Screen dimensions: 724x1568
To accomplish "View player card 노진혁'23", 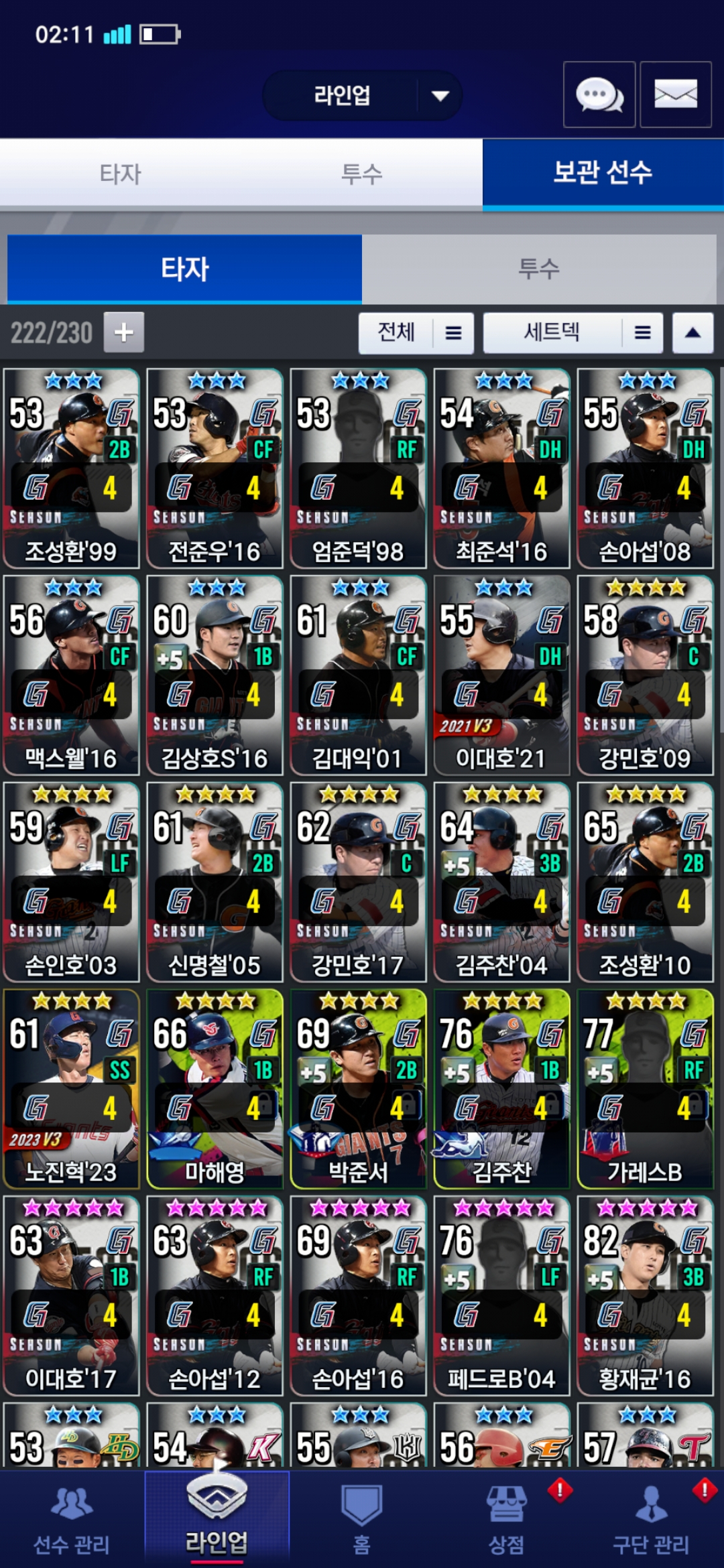I will click(x=71, y=1089).
